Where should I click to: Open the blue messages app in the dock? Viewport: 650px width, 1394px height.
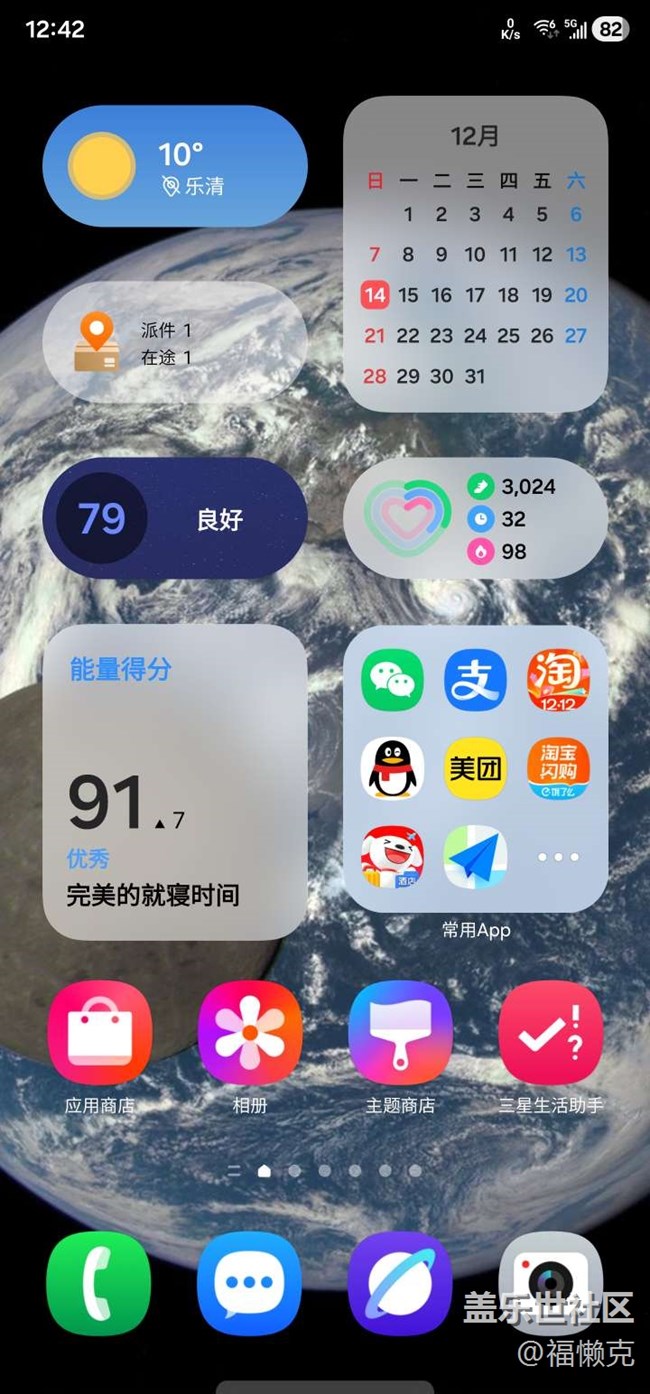pos(250,1283)
